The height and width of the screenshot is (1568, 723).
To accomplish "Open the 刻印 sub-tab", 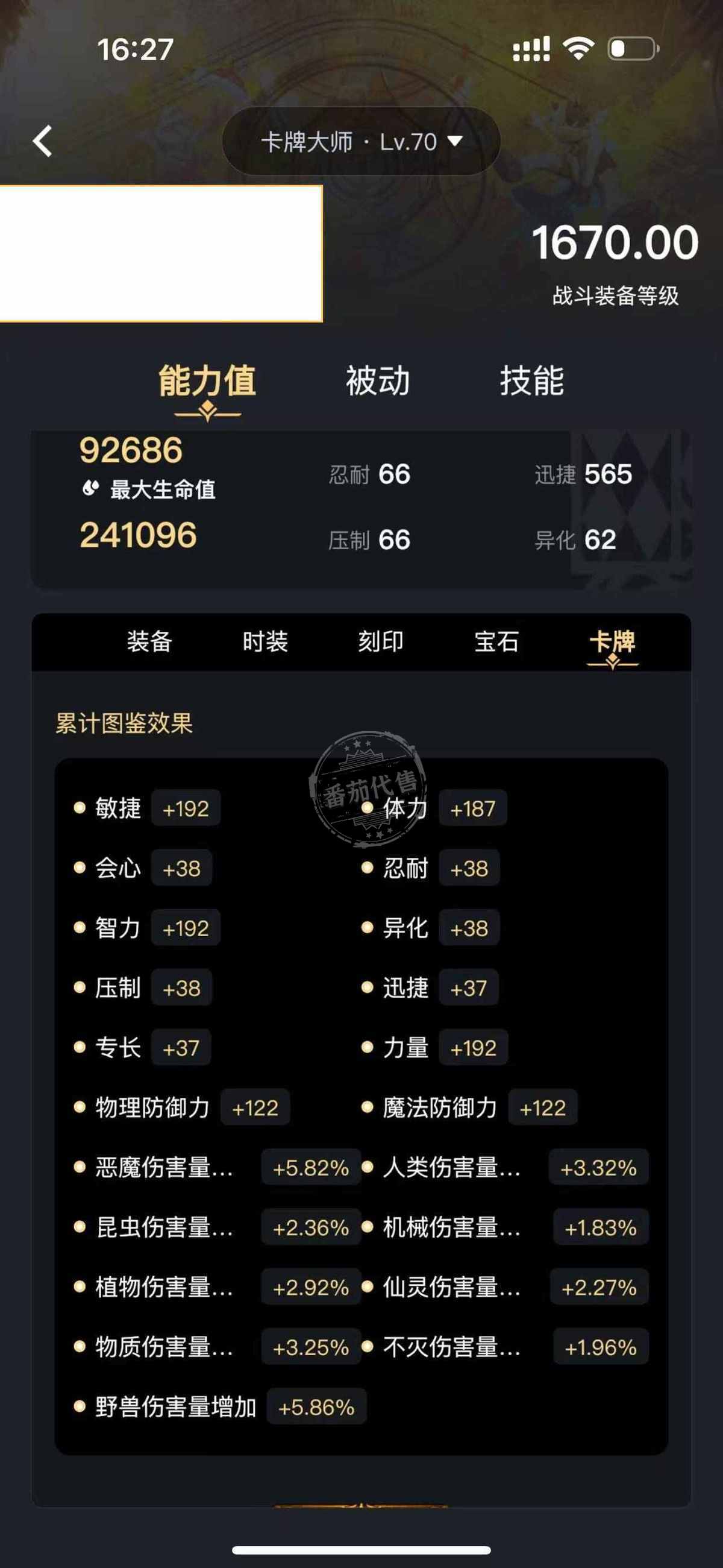I will (380, 641).
